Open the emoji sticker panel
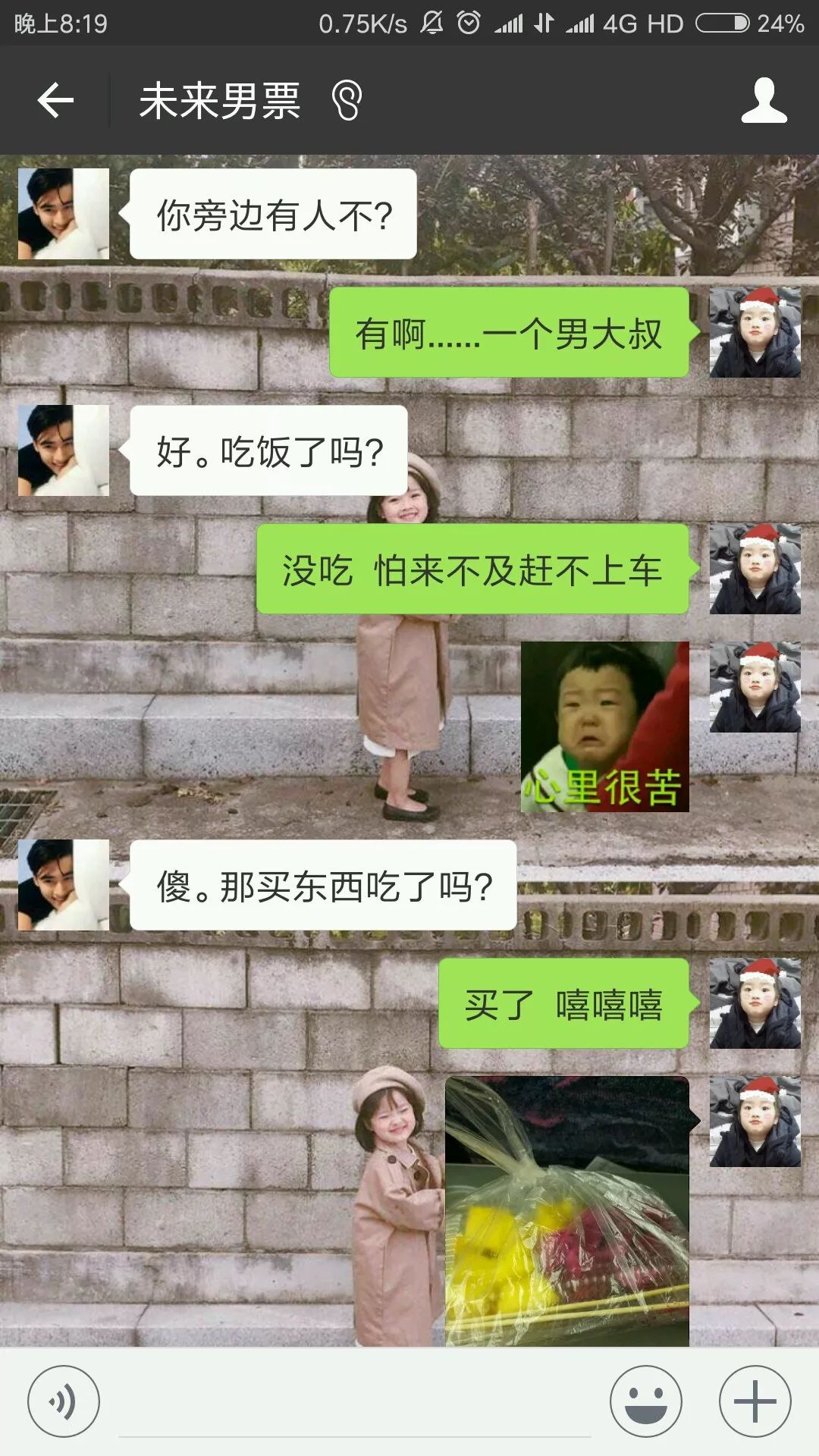 tap(645, 1401)
